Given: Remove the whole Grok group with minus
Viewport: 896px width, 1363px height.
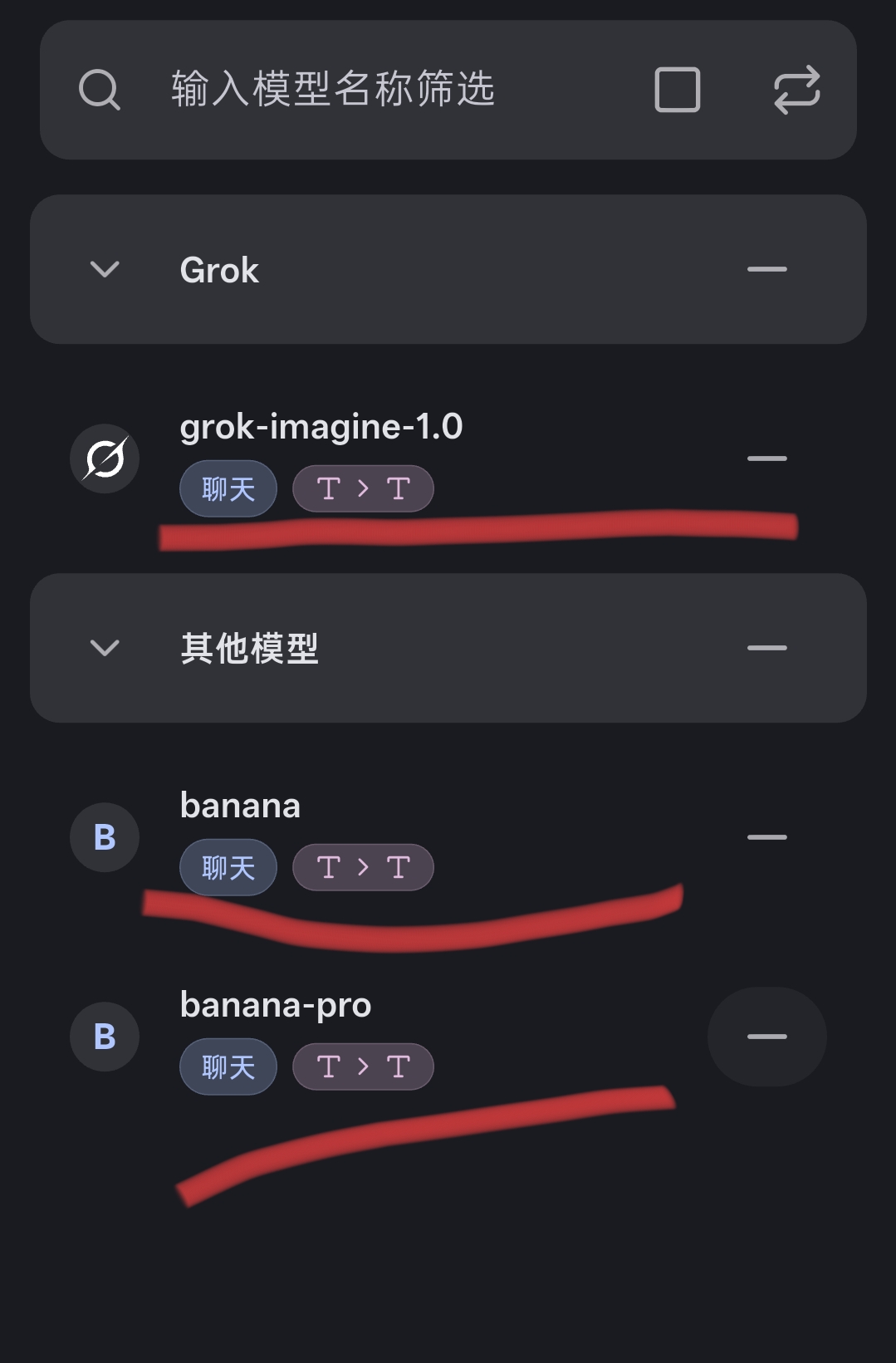Looking at the screenshot, I should [766, 269].
